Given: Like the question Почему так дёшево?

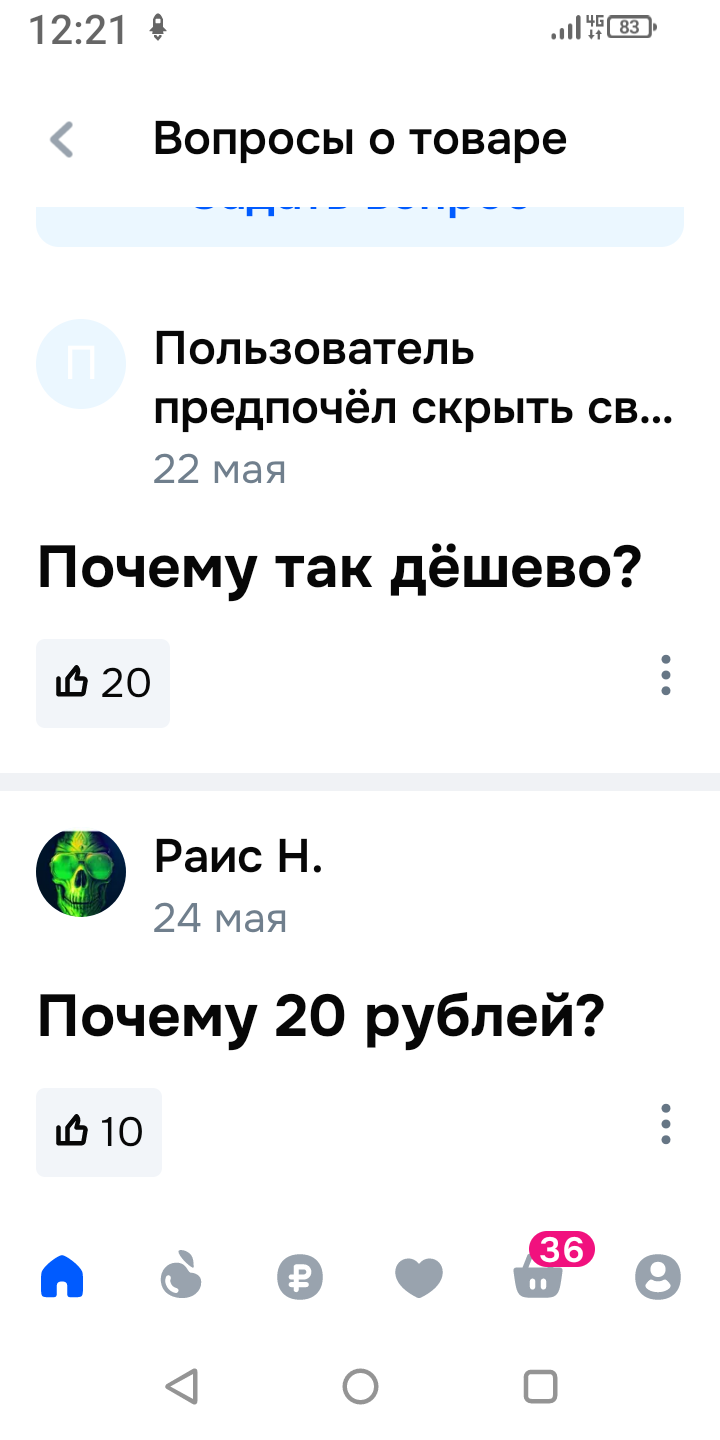Looking at the screenshot, I should click(103, 683).
